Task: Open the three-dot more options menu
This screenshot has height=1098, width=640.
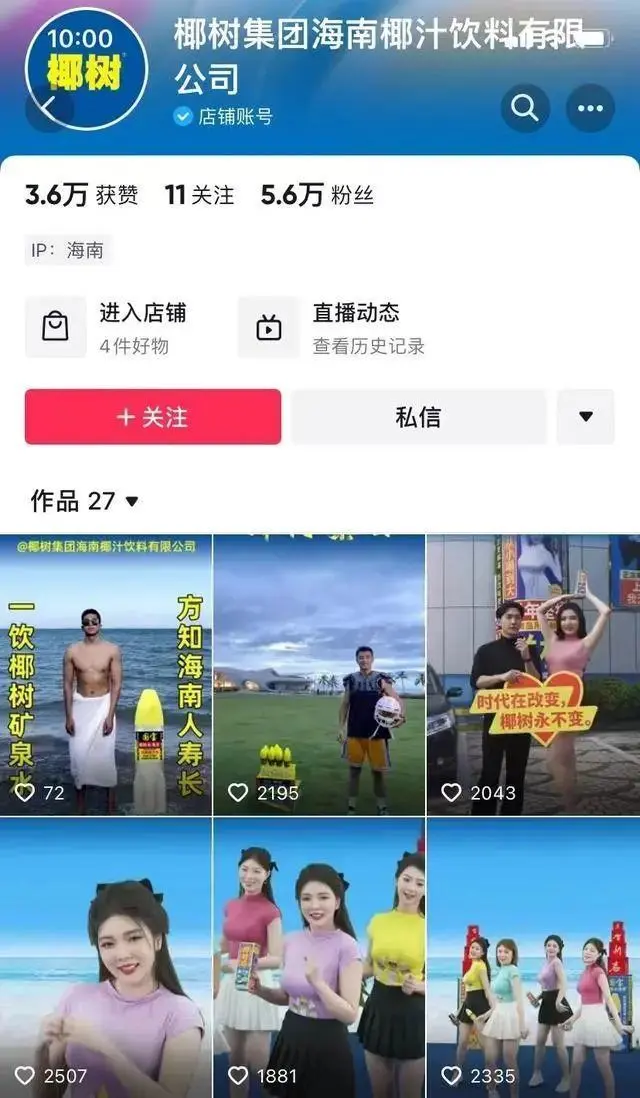Action: pyautogui.click(x=590, y=108)
